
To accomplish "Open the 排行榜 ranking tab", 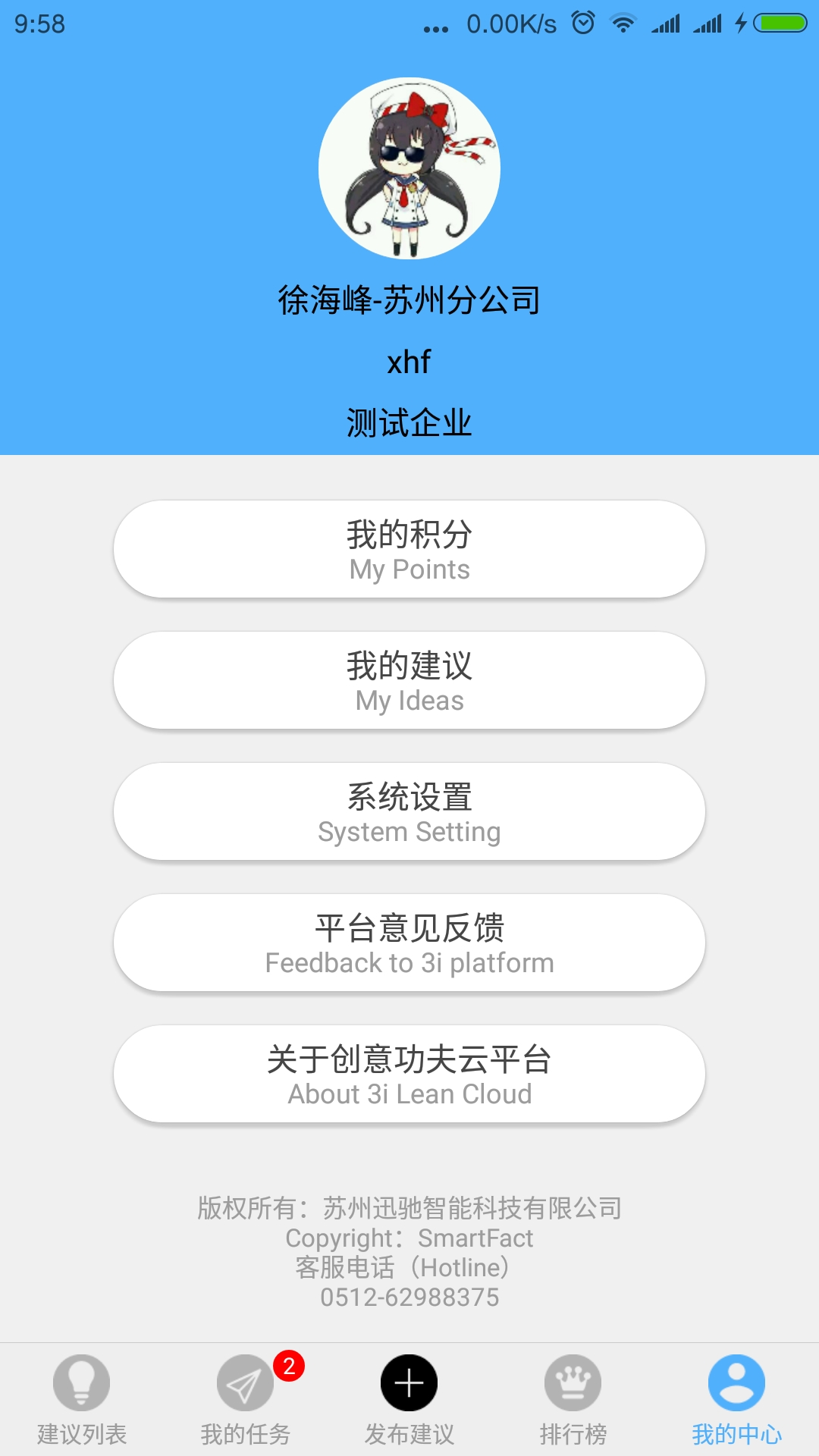I will click(x=573, y=1400).
